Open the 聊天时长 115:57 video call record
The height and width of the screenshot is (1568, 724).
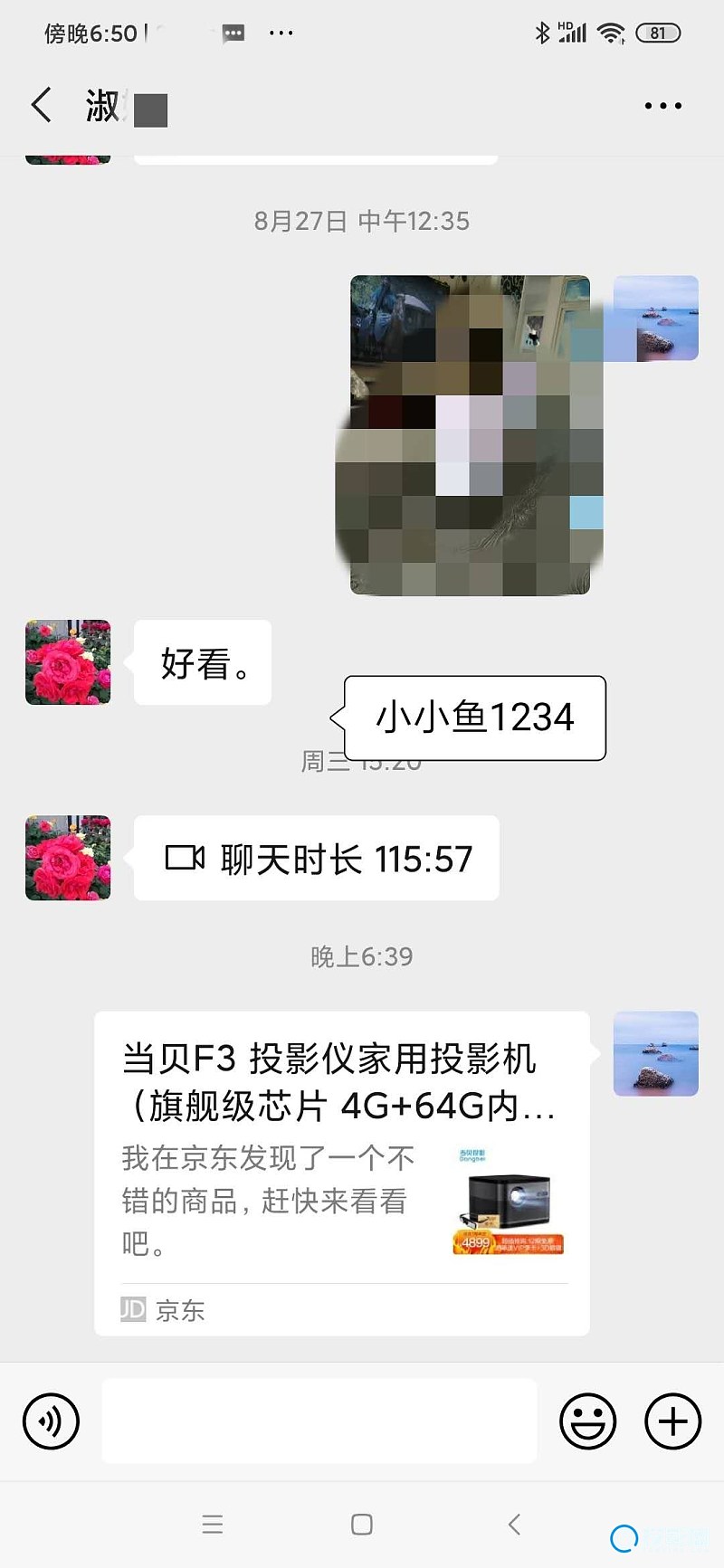(317, 858)
